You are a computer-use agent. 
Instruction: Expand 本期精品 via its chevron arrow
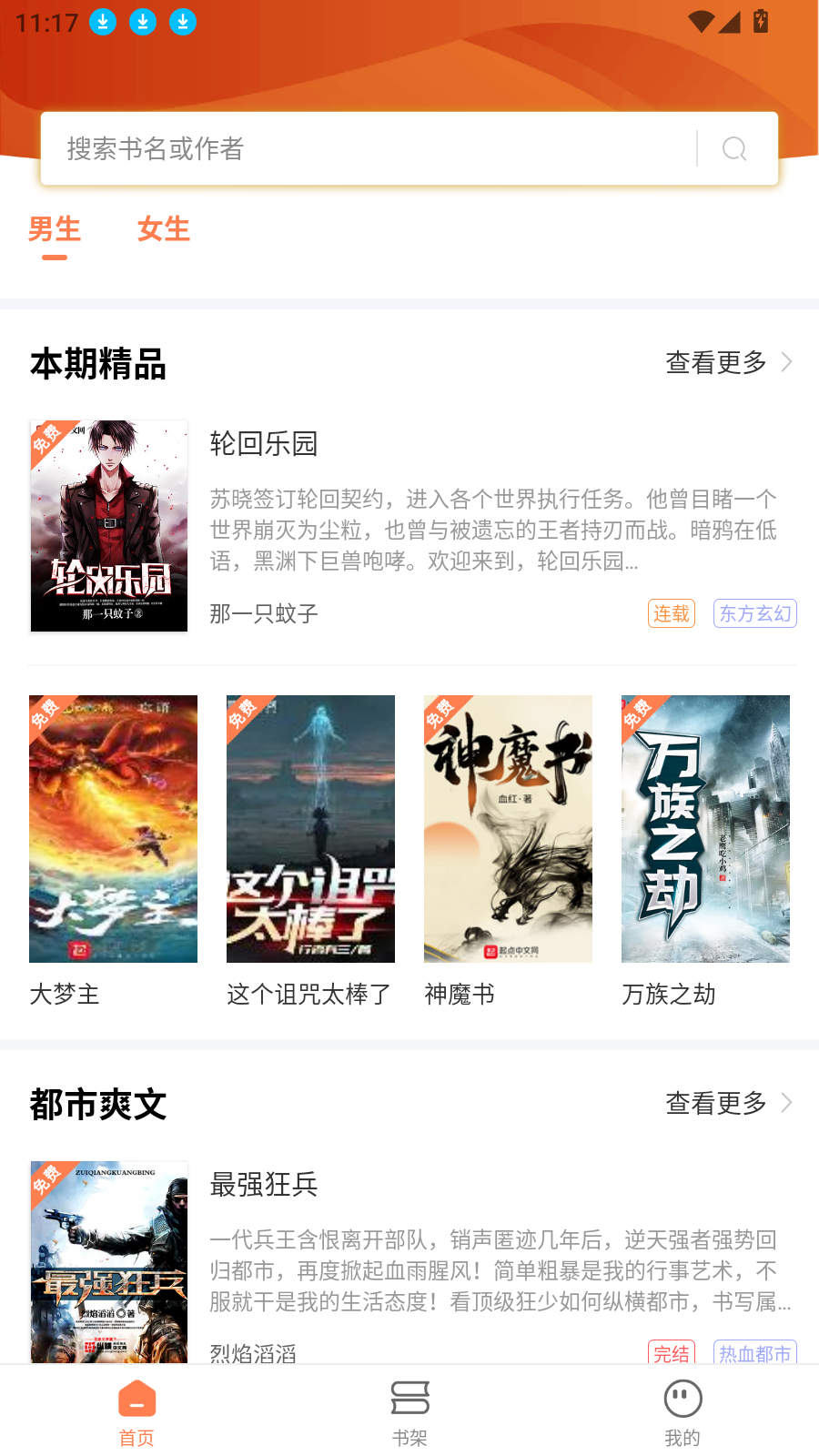(x=786, y=361)
